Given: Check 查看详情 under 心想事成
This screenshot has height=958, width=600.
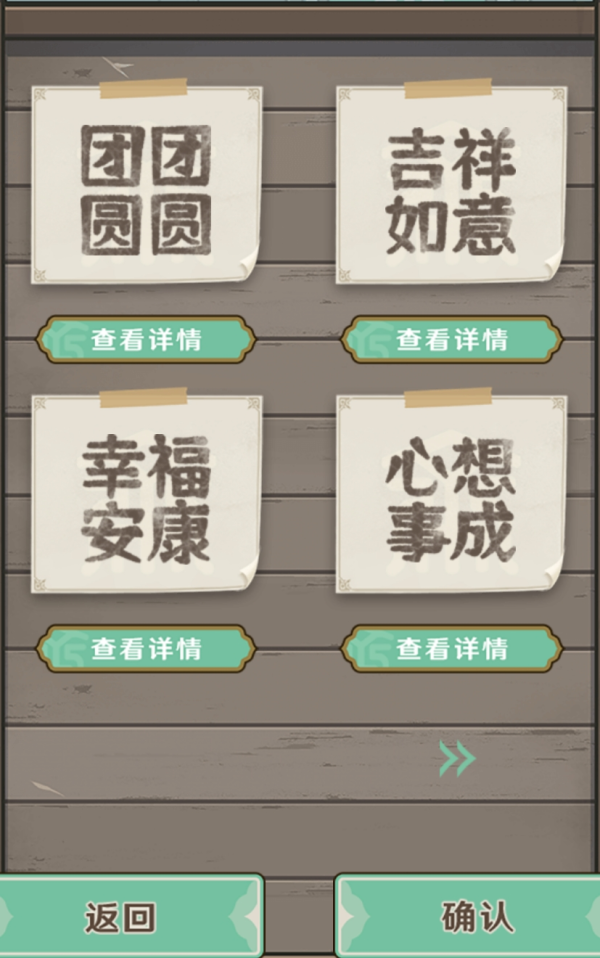Looking at the screenshot, I should coord(451,648).
